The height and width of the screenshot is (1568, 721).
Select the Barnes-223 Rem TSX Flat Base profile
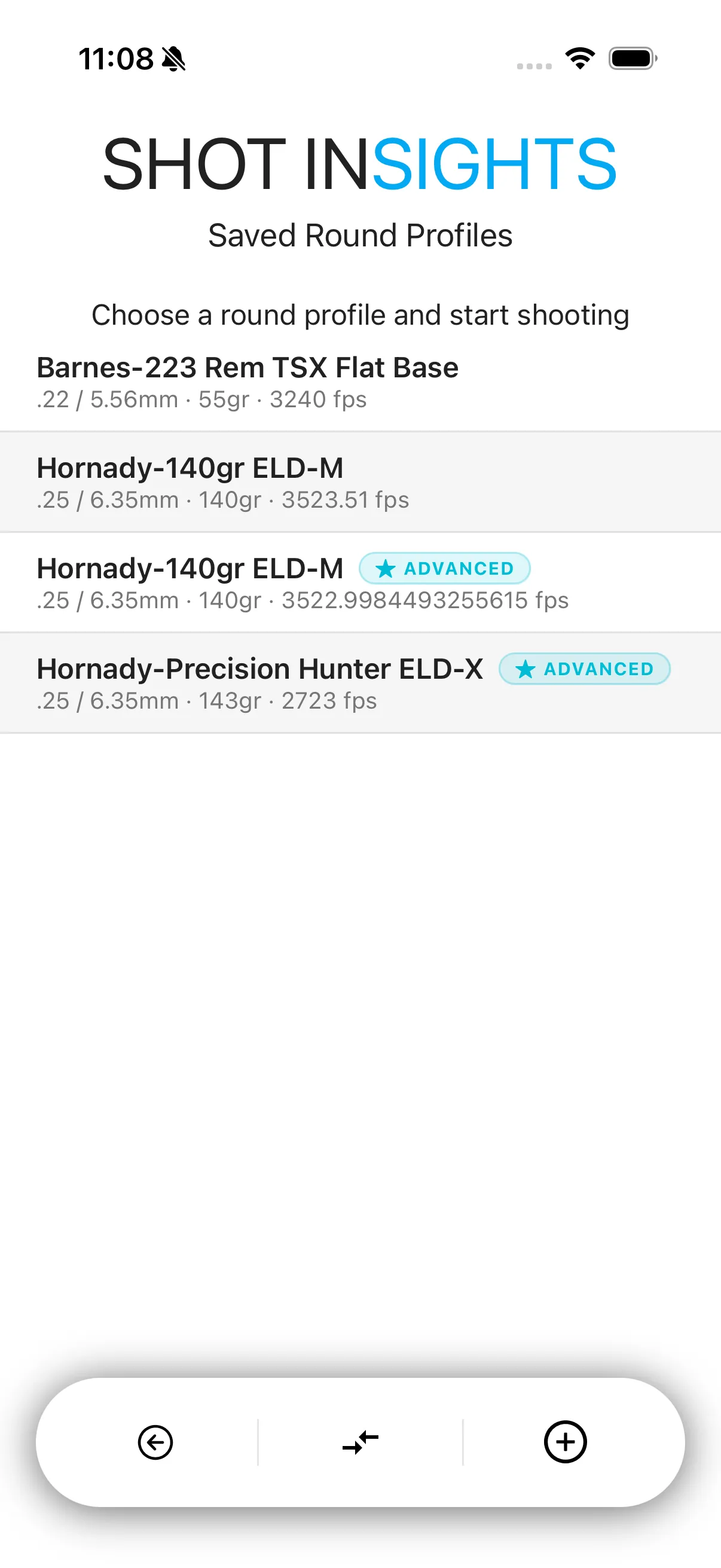(360, 382)
